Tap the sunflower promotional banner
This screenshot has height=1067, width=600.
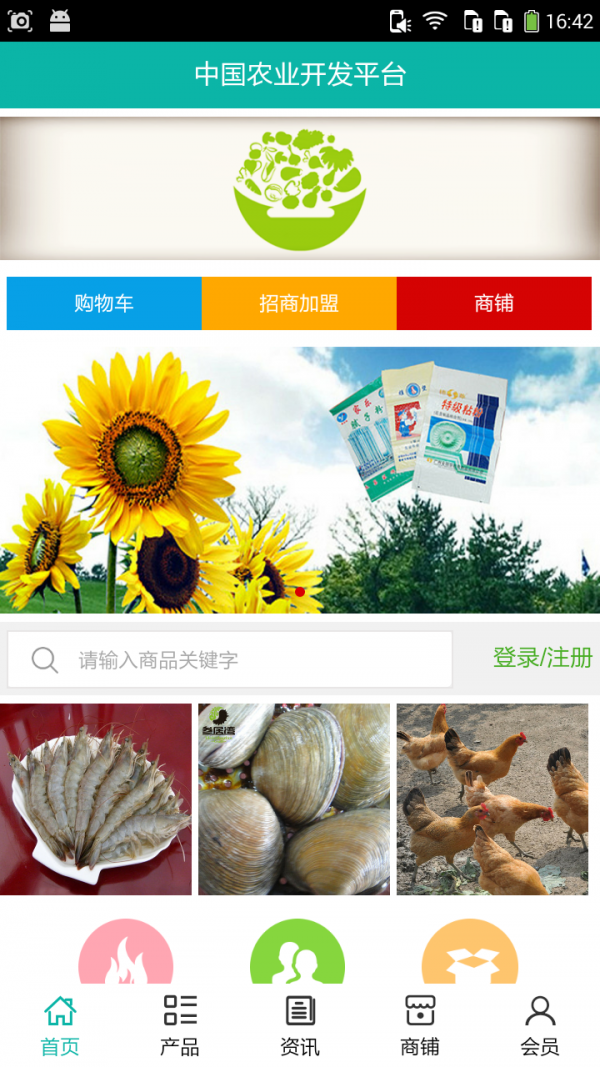click(300, 480)
